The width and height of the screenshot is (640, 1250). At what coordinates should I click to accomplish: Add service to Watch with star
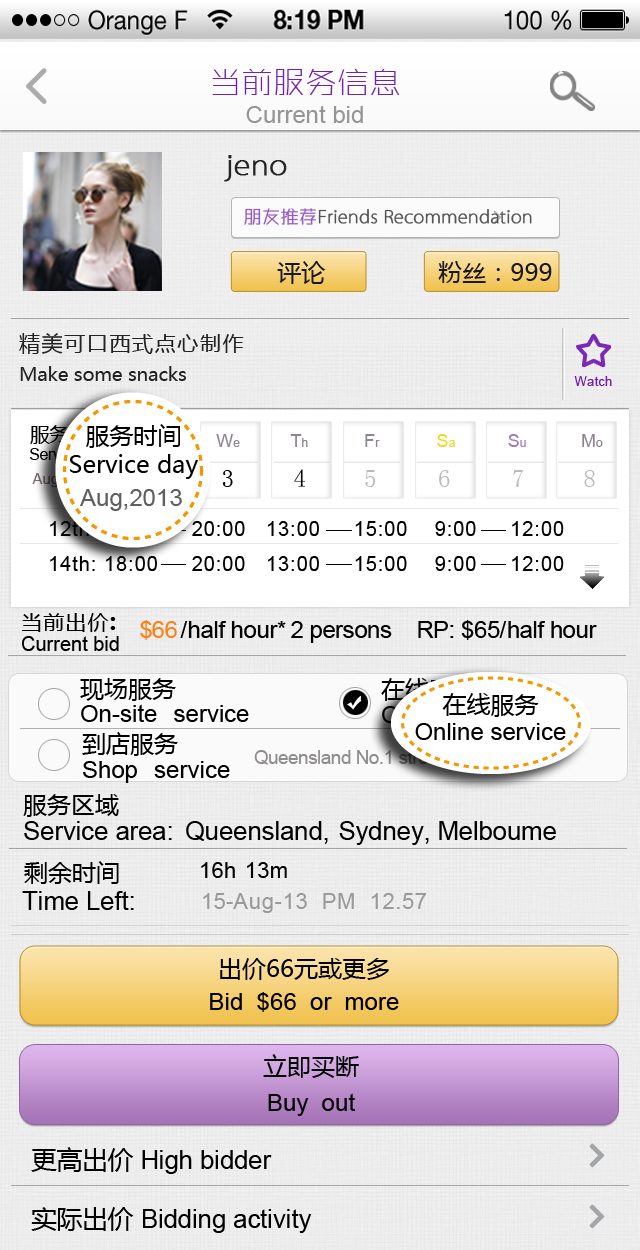593,361
